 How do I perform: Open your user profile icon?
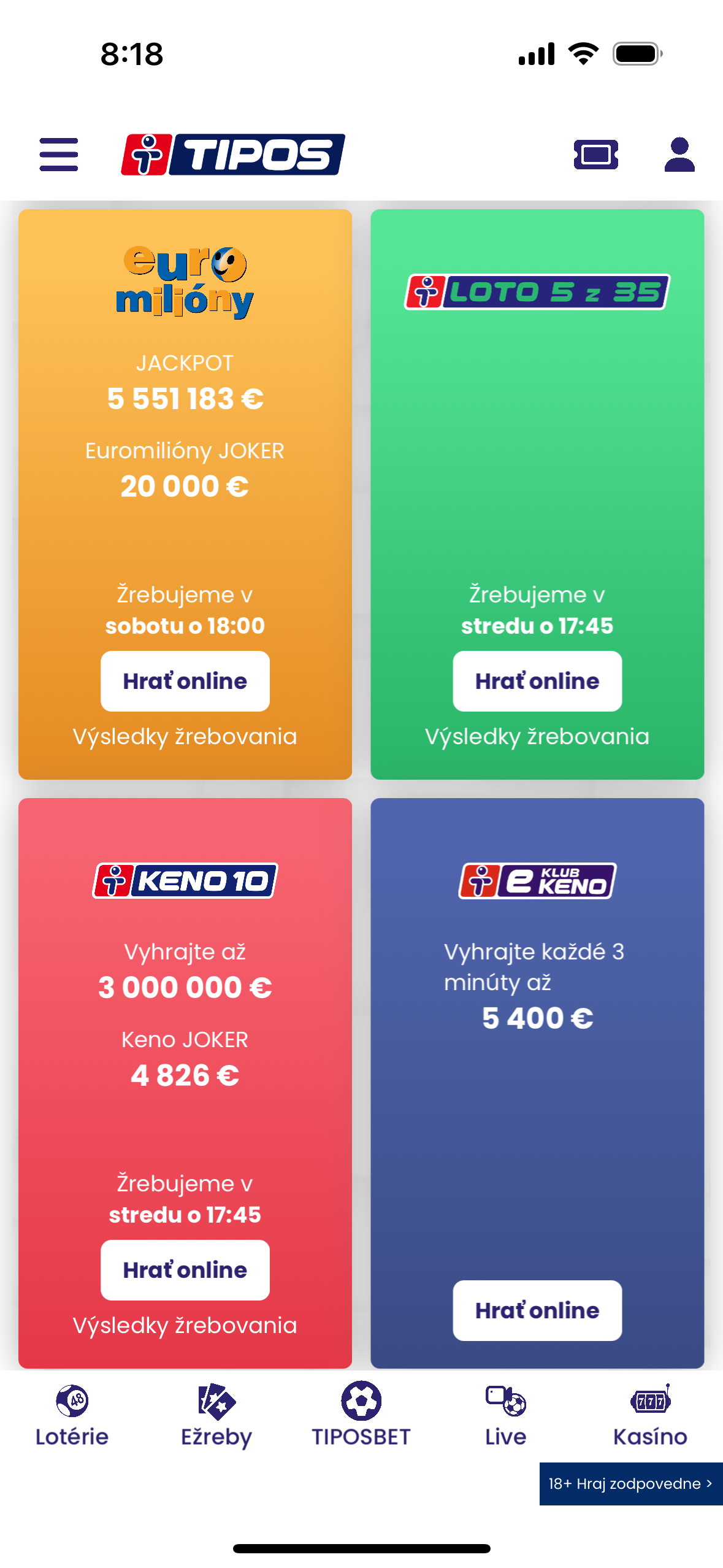pos(678,155)
